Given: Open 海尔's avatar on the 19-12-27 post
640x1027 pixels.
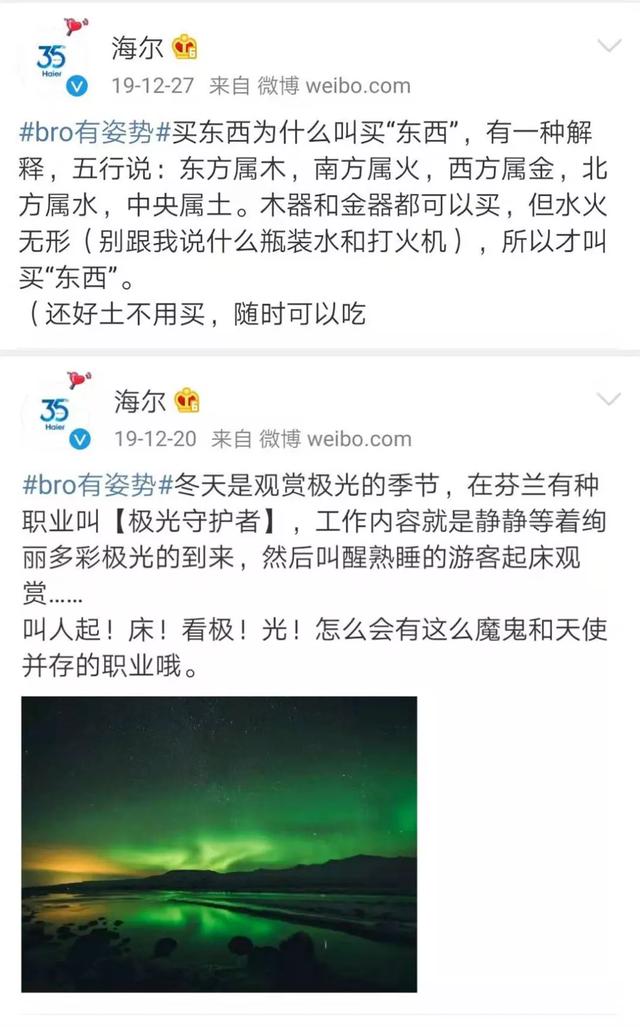Looking at the screenshot, I should [56, 59].
